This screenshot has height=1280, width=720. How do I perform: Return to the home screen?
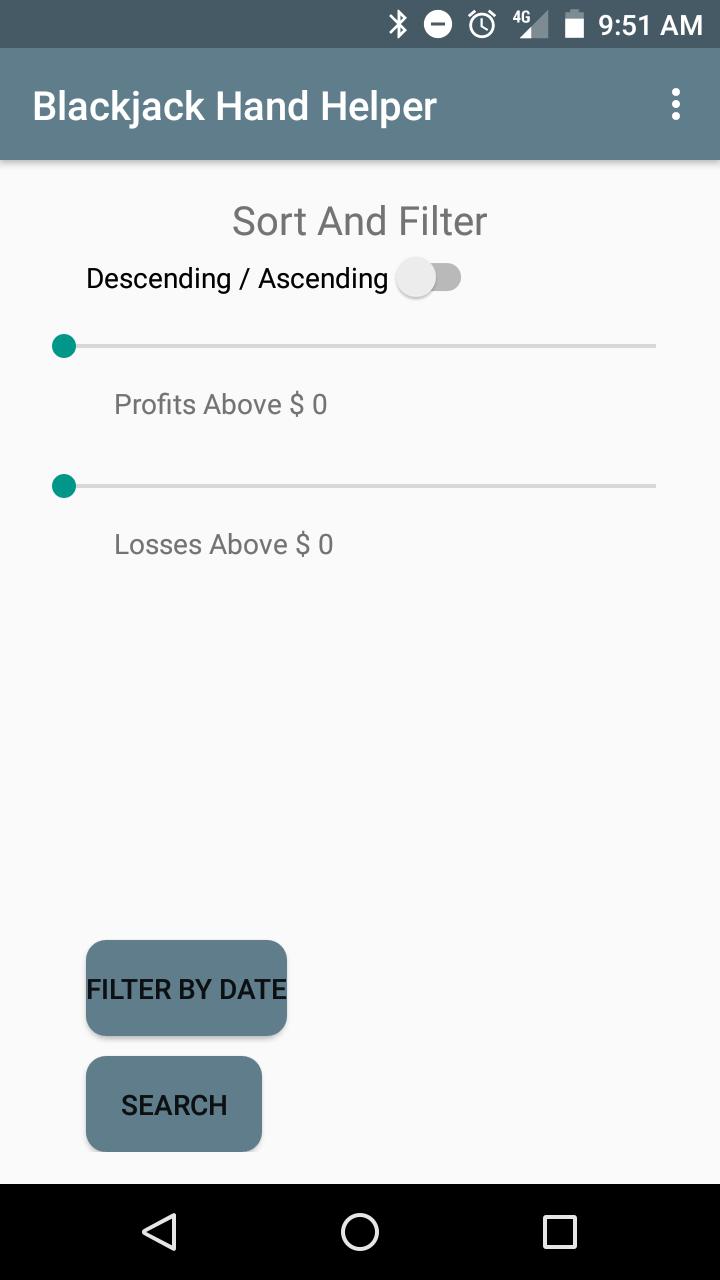pos(360,1232)
